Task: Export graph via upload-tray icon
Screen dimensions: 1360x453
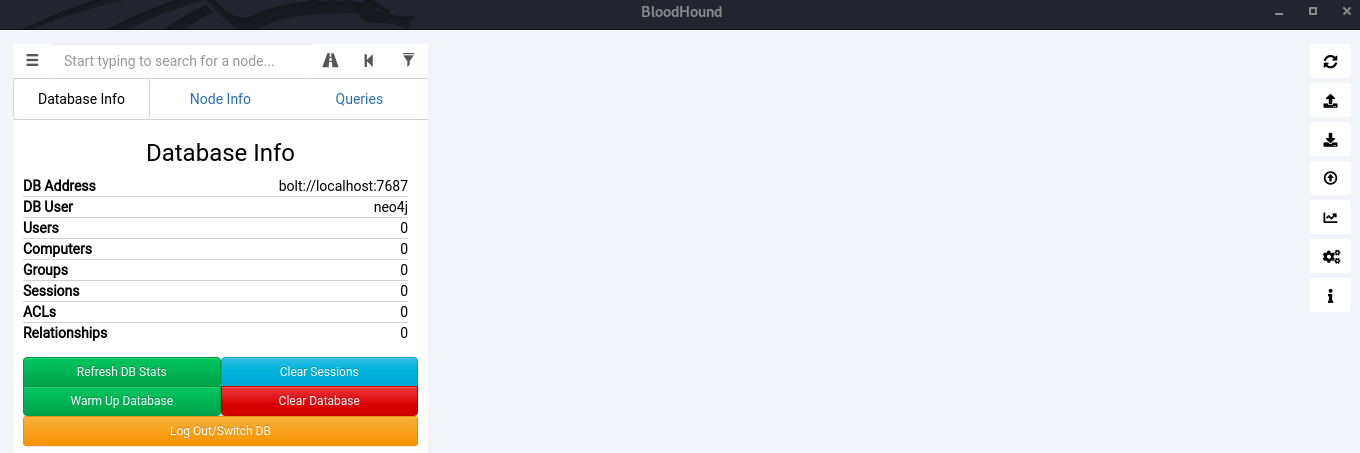Action: (1330, 100)
